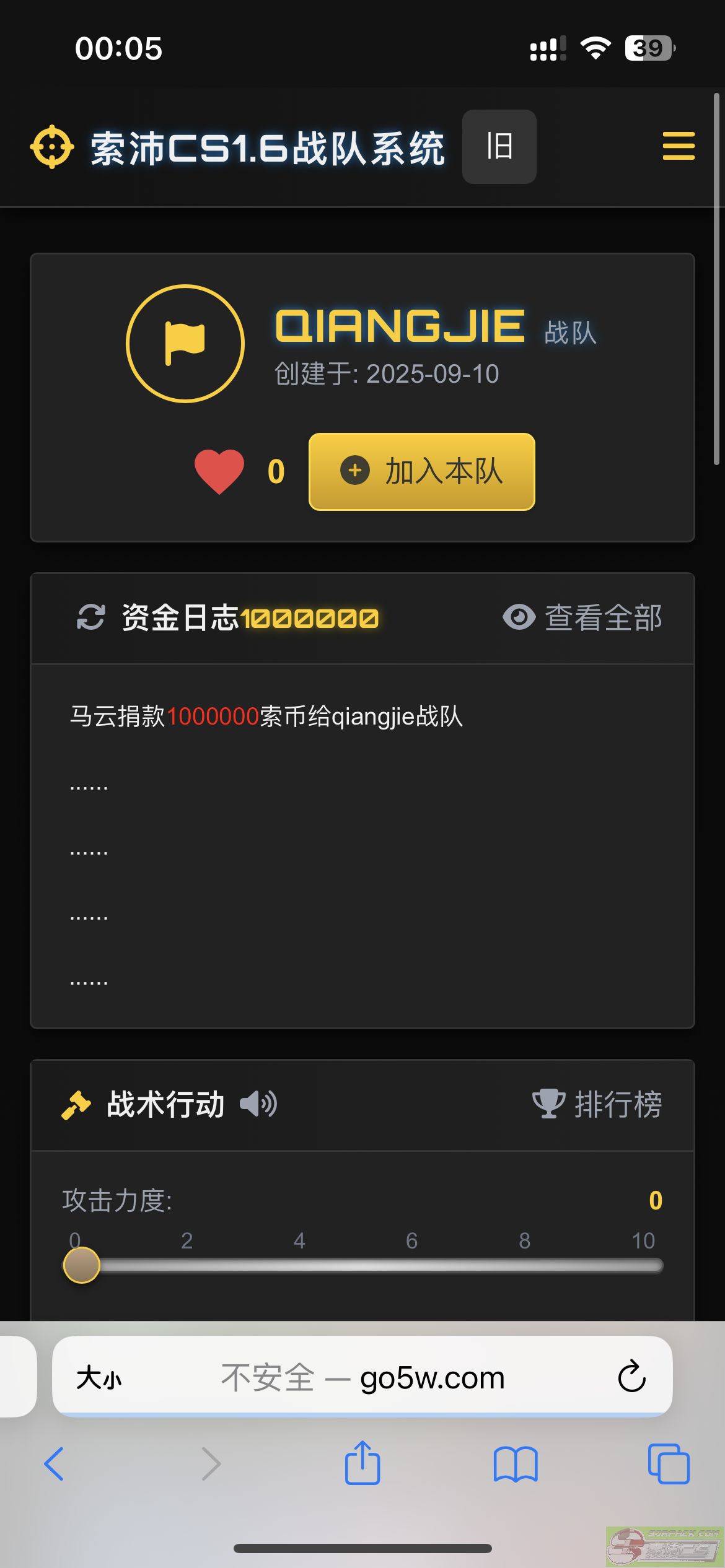Image resolution: width=725 pixels, height=1568 pixels.
Task: Toggle the 战术行动 sound icon
Action: 258,1104
